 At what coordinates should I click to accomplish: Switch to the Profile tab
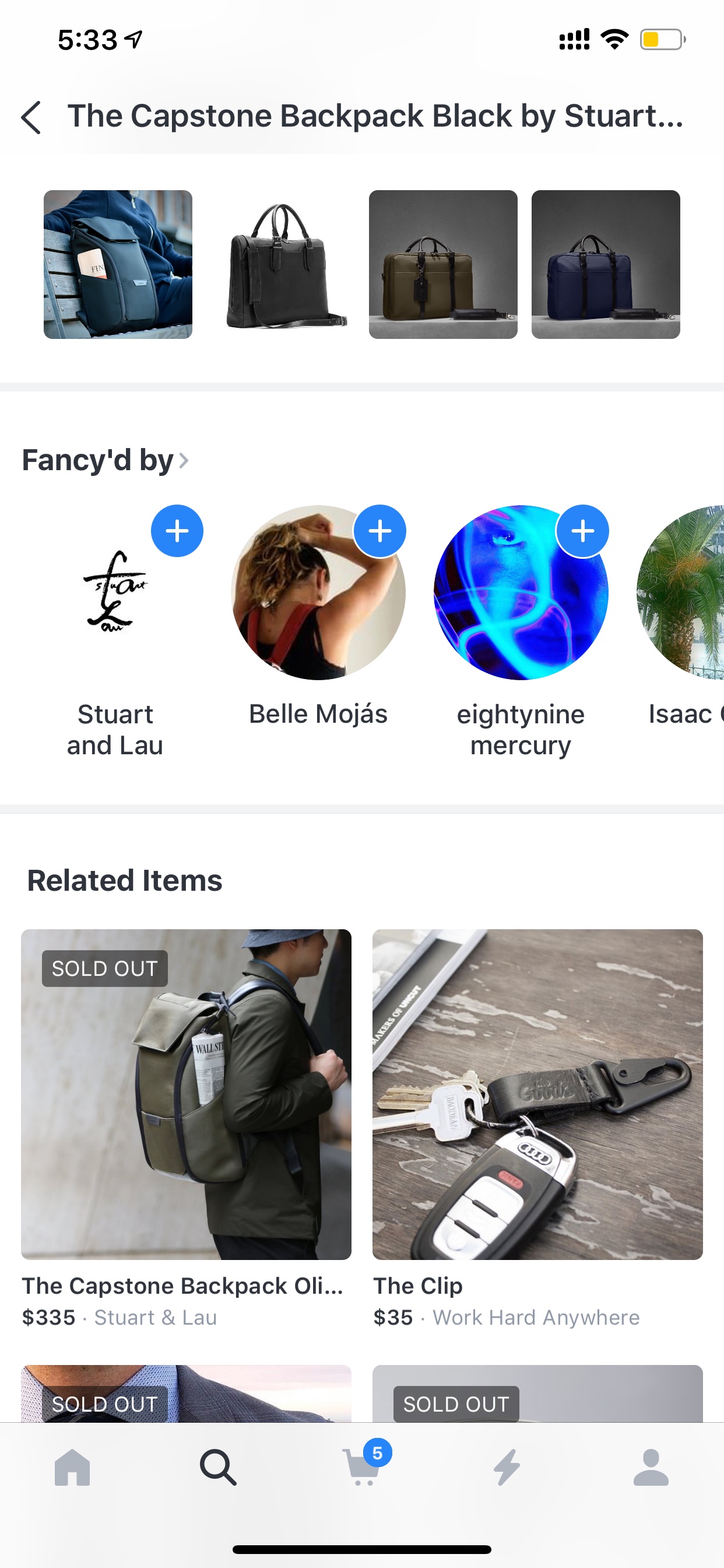(651, 1468)
